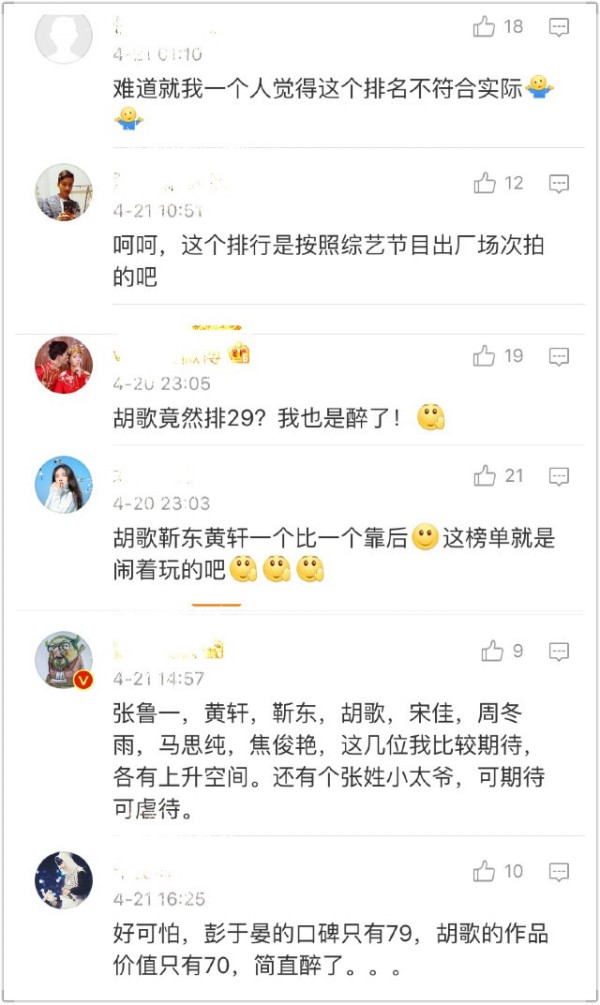Reply to the comment with 21 likes
Viewport: 600px width, 1005px height.
(560, 476)
